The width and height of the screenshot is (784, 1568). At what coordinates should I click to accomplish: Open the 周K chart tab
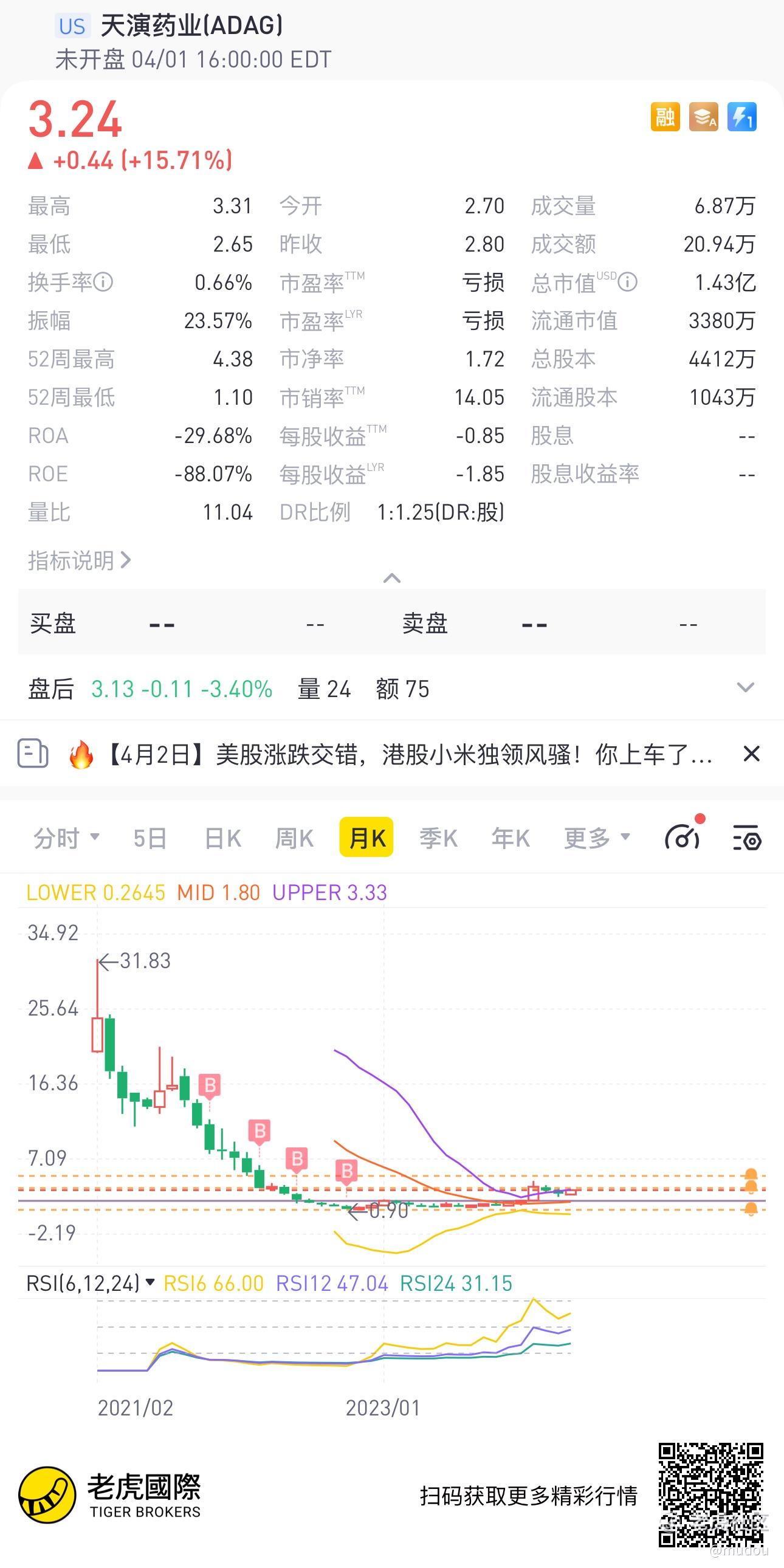[x=294, y=838]
